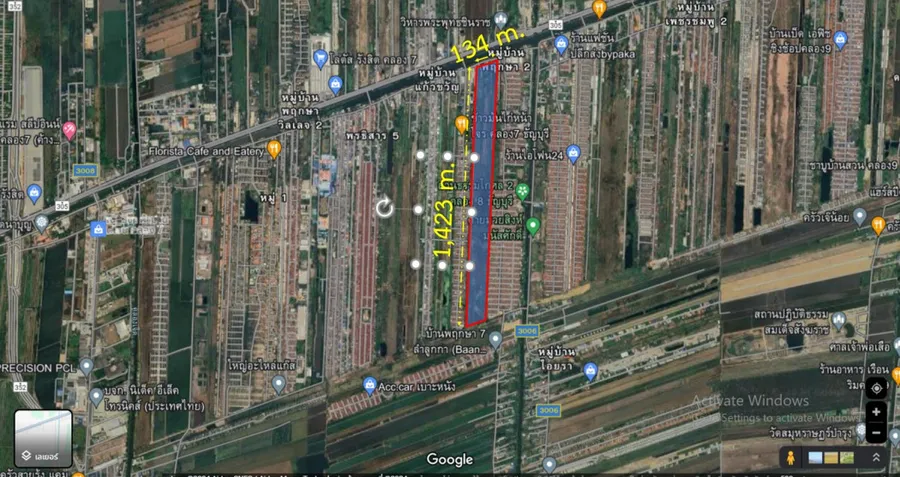Open the map layers switcher
This screenshot has width=900, height=477.
coord(42,438)
